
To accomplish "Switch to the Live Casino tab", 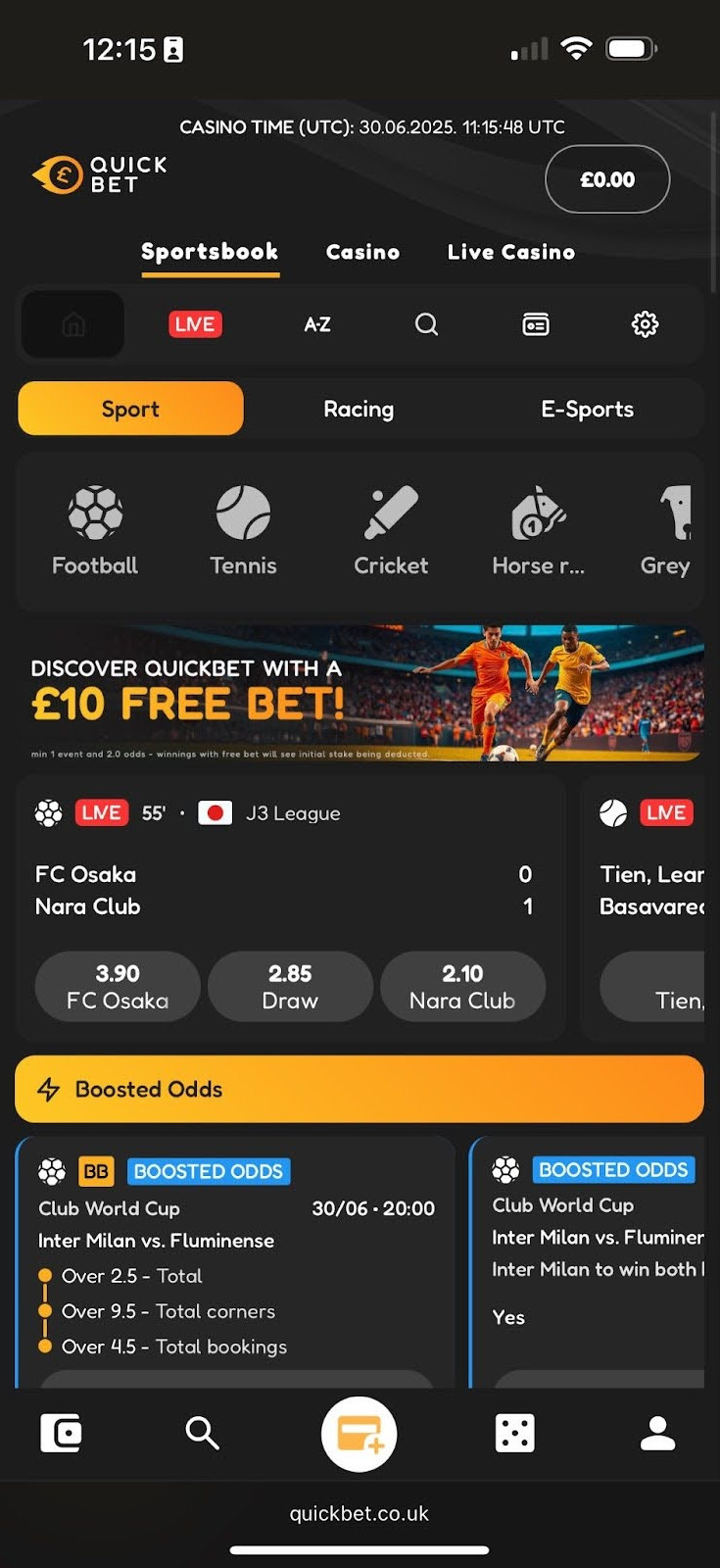I will tap(510, 252).
